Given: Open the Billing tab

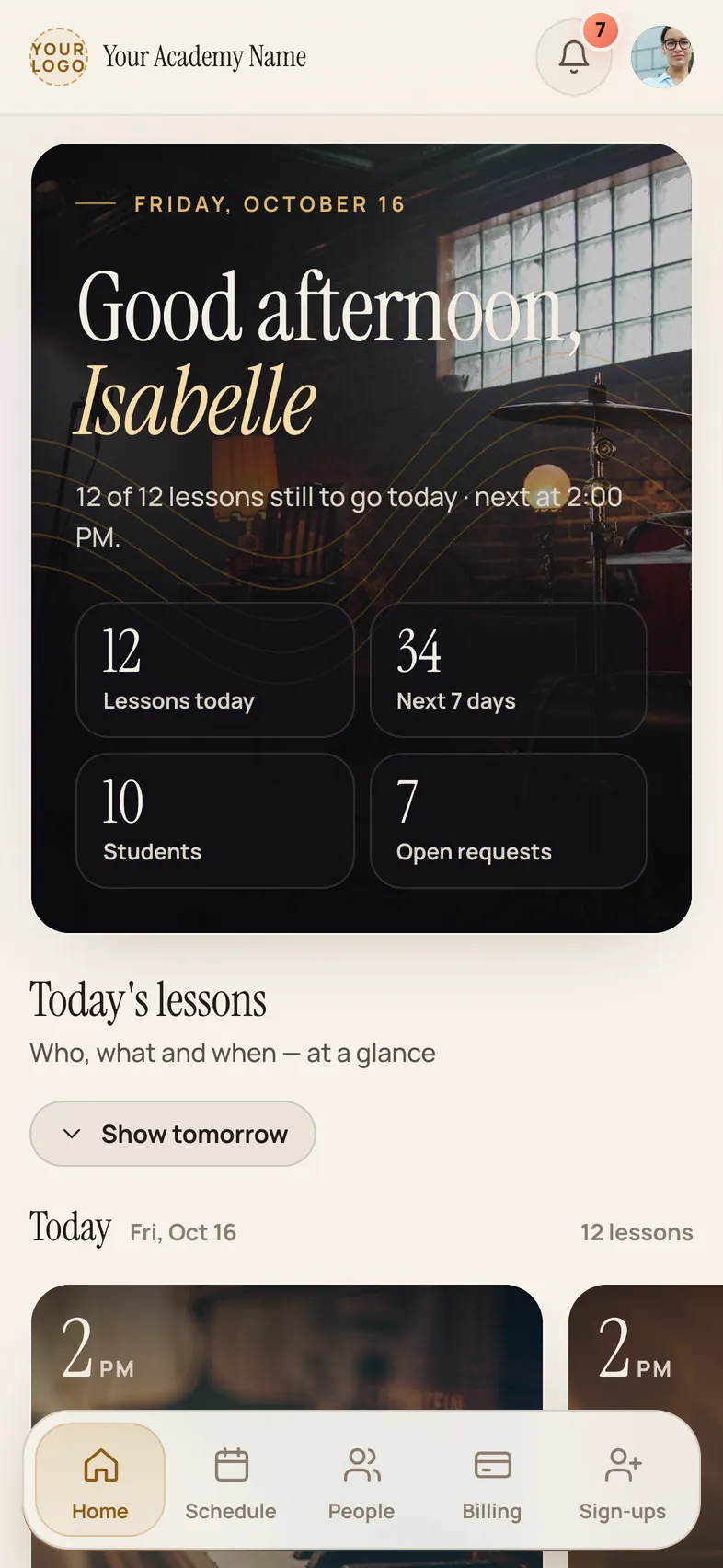Looking at the screenshot, I should pyautogui.click(x=492, y=1480).
